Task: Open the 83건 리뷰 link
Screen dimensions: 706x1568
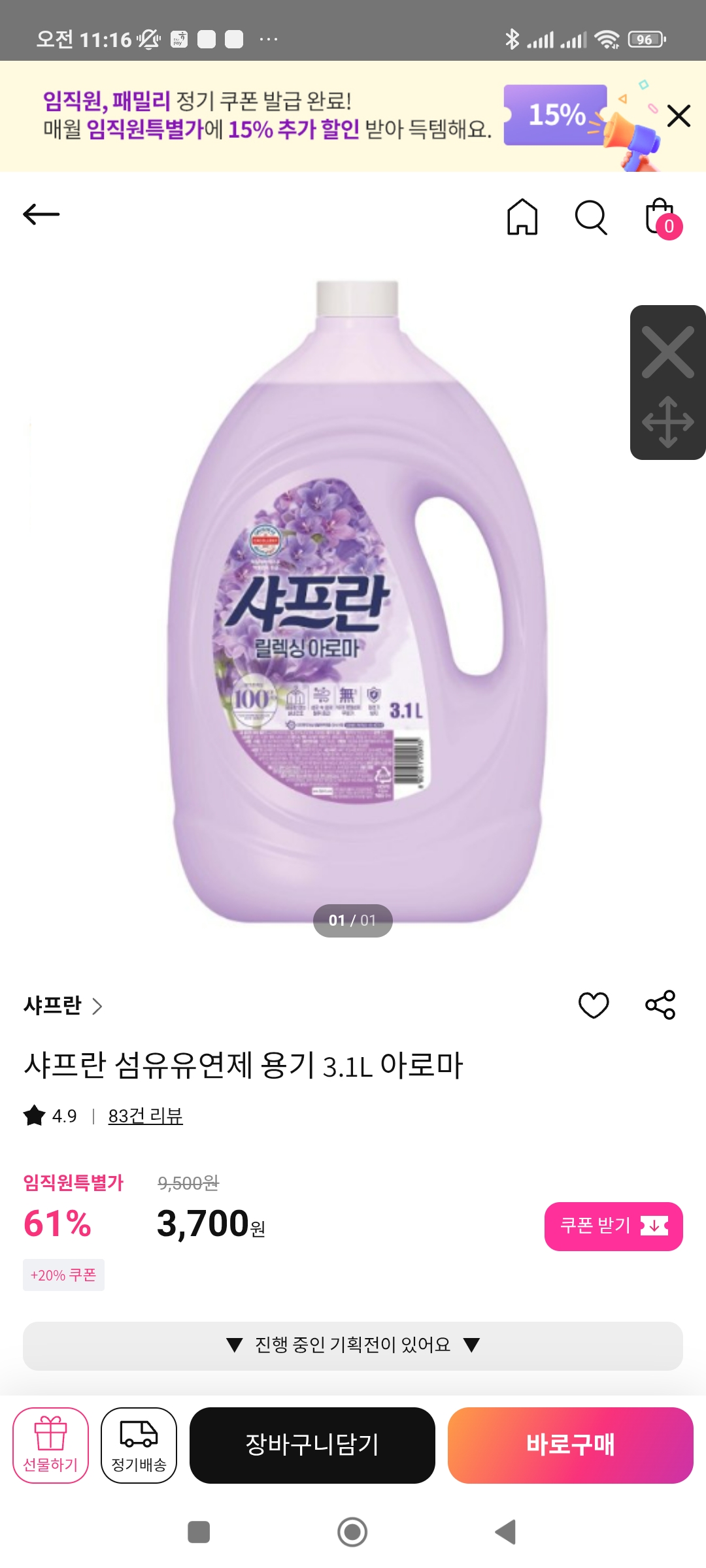Action: pyautogui.click(x=145, y=1116)
